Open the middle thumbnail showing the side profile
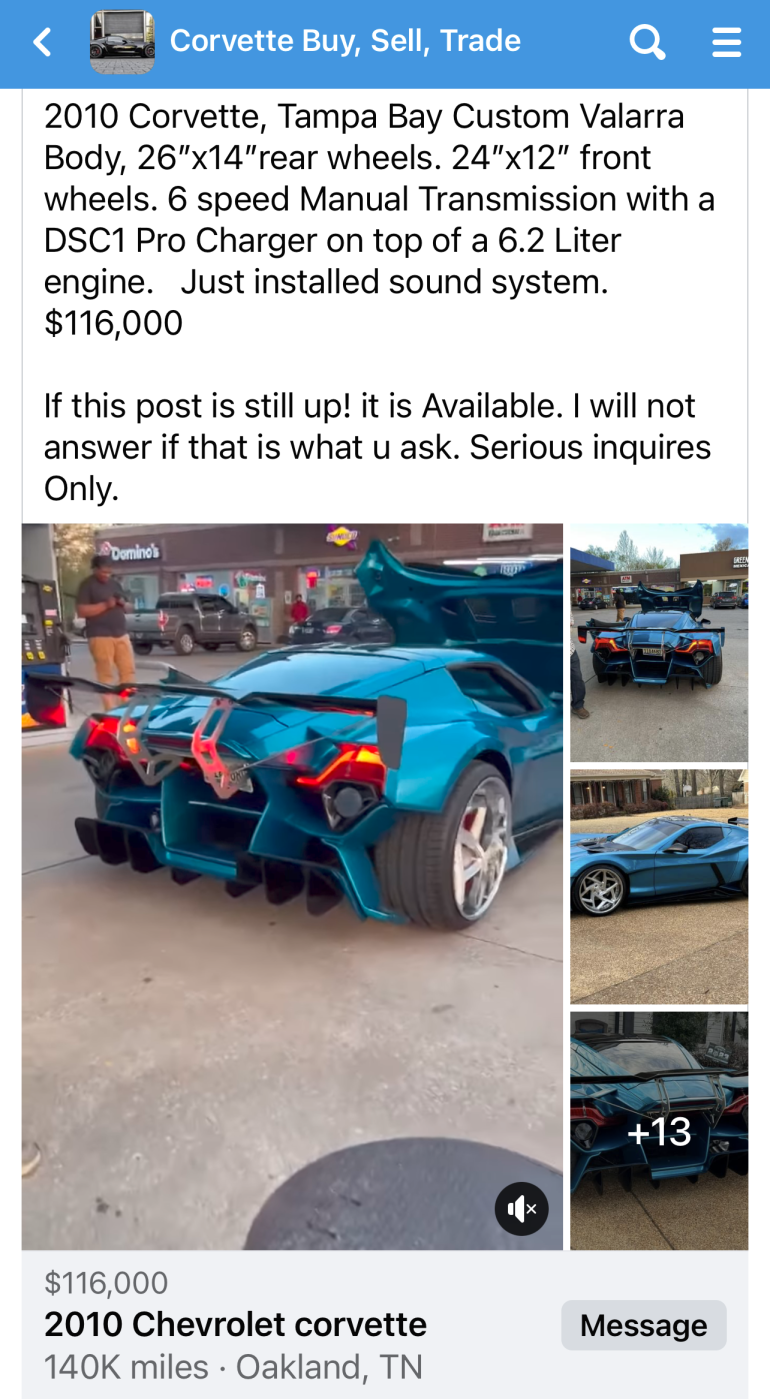Viewport: 770px width, 1399px height. 660,886
